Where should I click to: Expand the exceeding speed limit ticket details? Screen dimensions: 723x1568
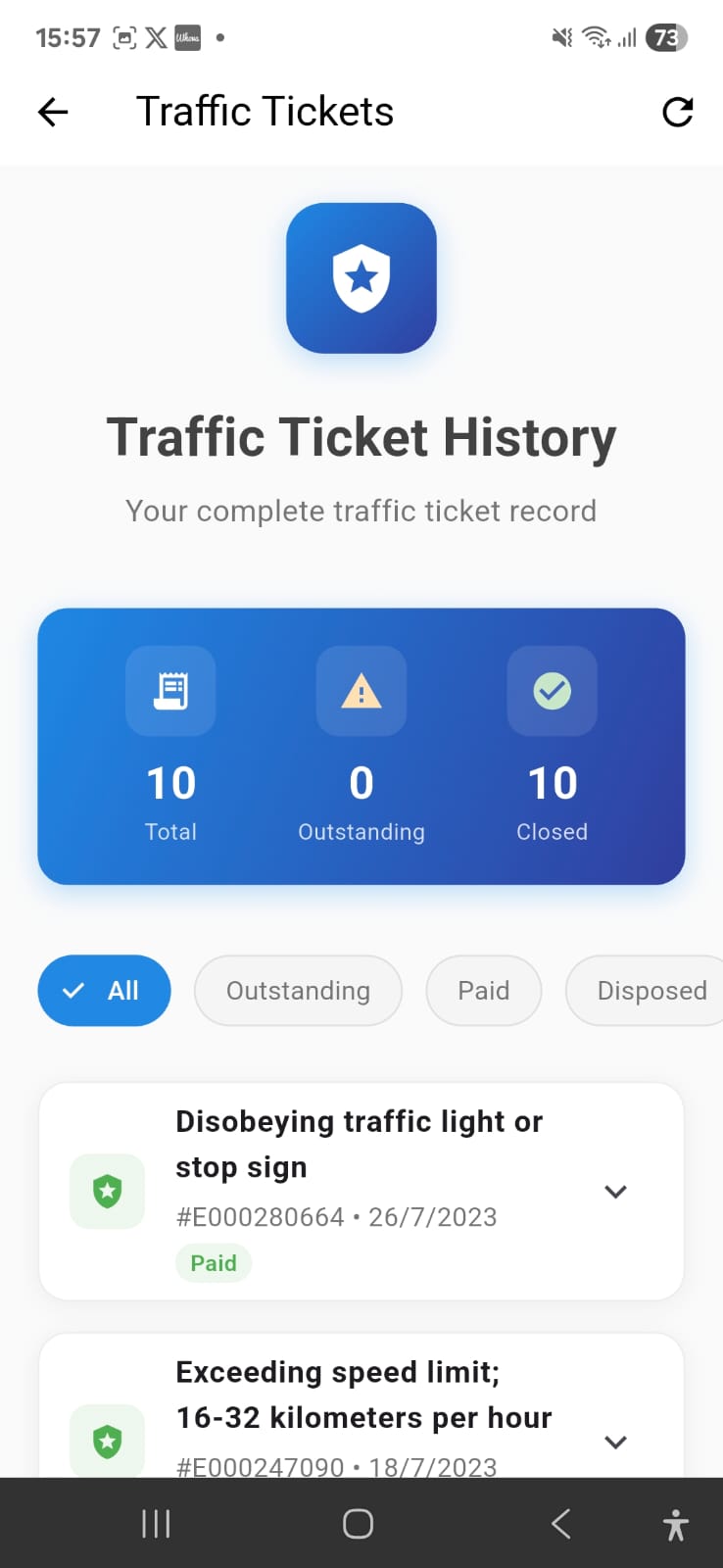[615, 1442]
